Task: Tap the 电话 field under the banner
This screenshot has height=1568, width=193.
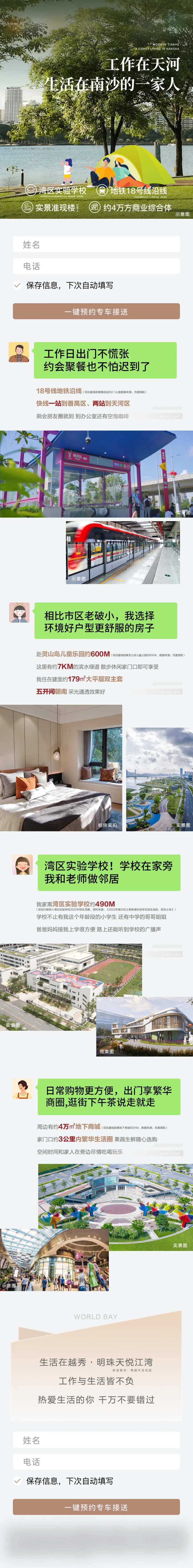Action: 96,266
